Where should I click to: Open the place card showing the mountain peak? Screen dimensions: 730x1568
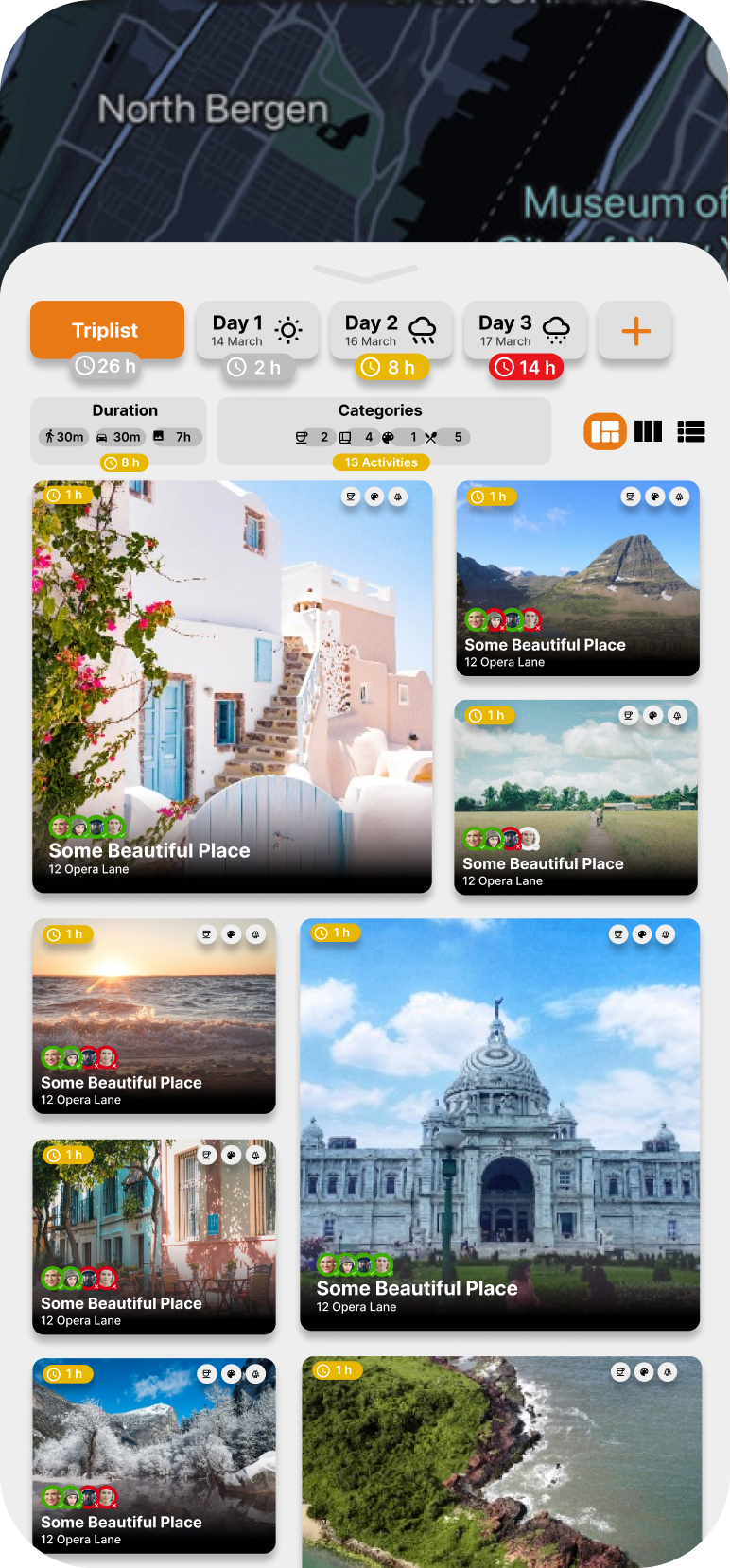point(577,578)
